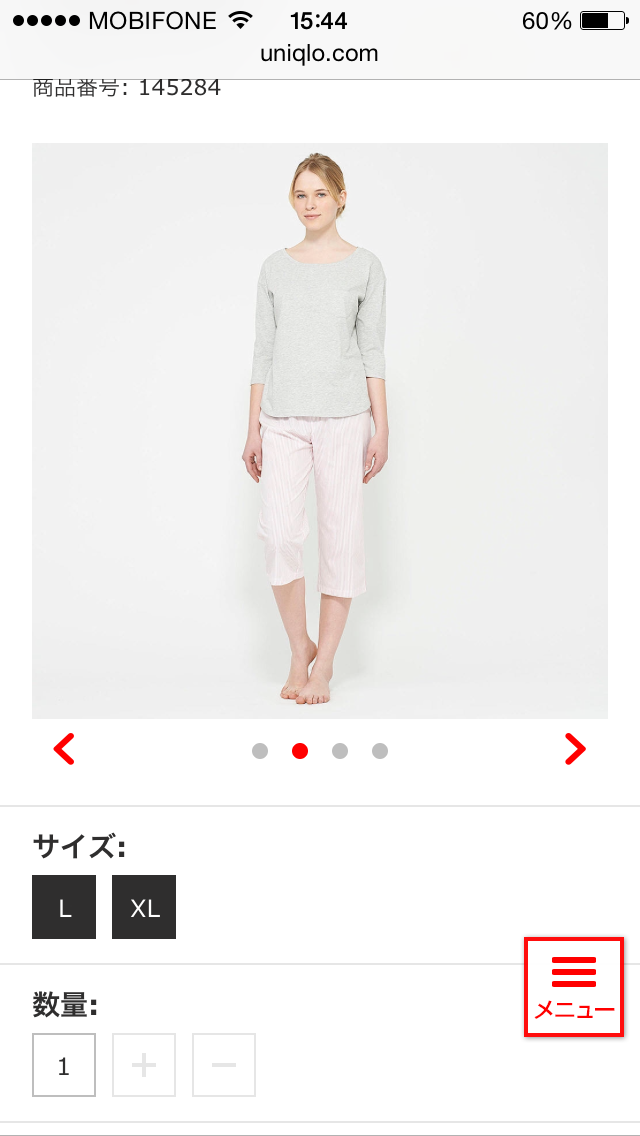The width and height of the screenshot is (640, 1136).
Task: Decrease quantity with the minus button
Action: pos(224,1065)
